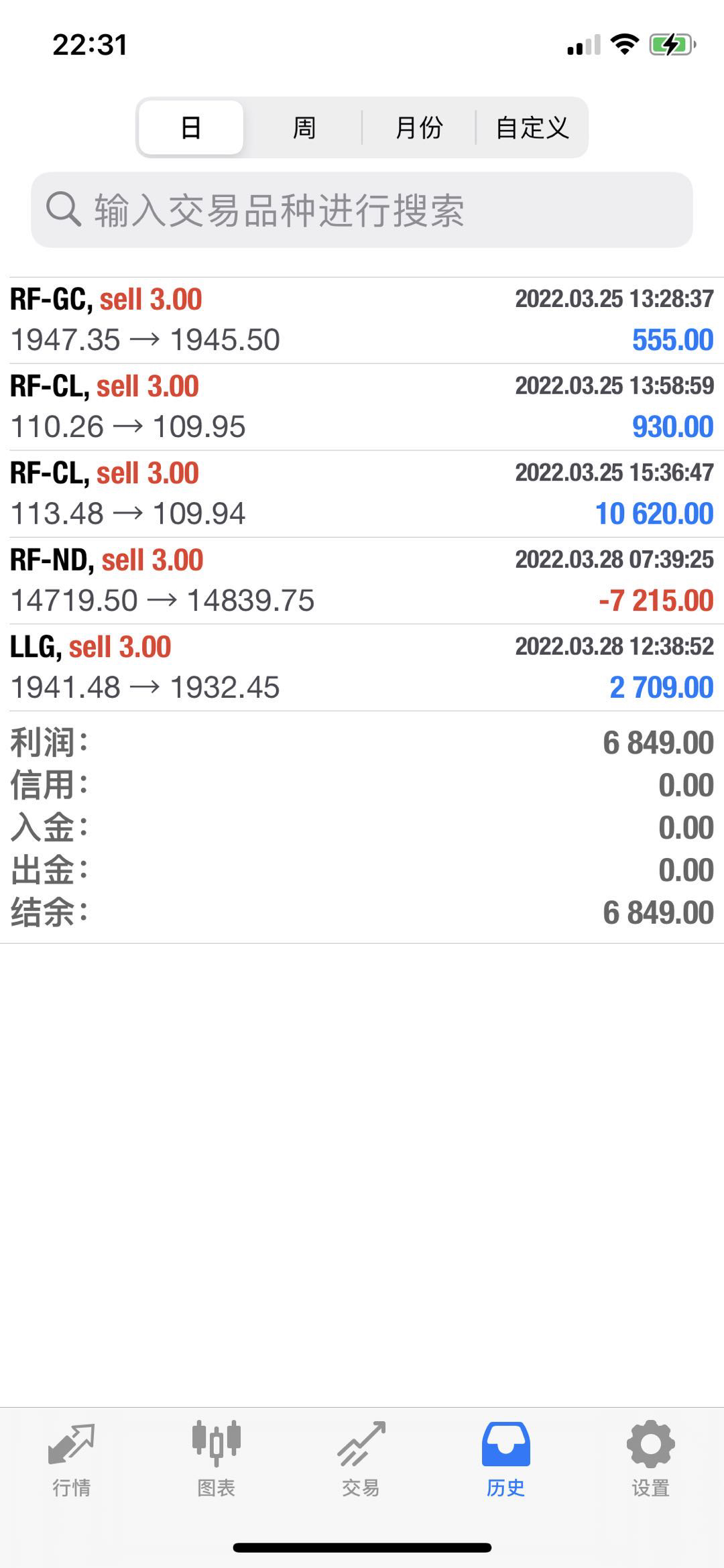Screen dimensions: 724x1568
Task: Select the 历史 history tab
Action: point(506,1459)
